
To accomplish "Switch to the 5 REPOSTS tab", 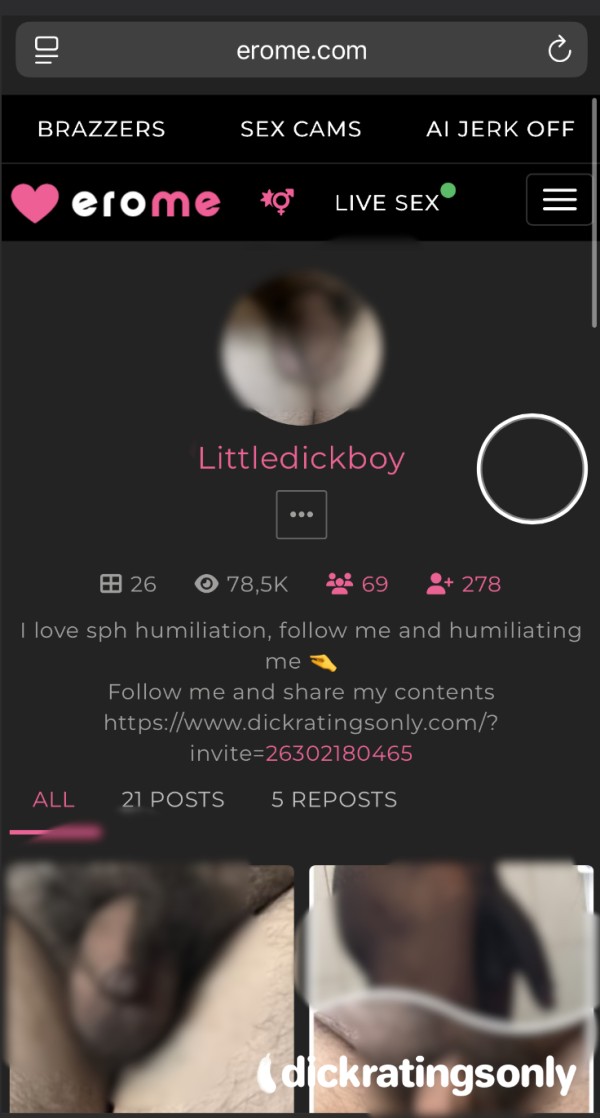I will click(334, 799).
